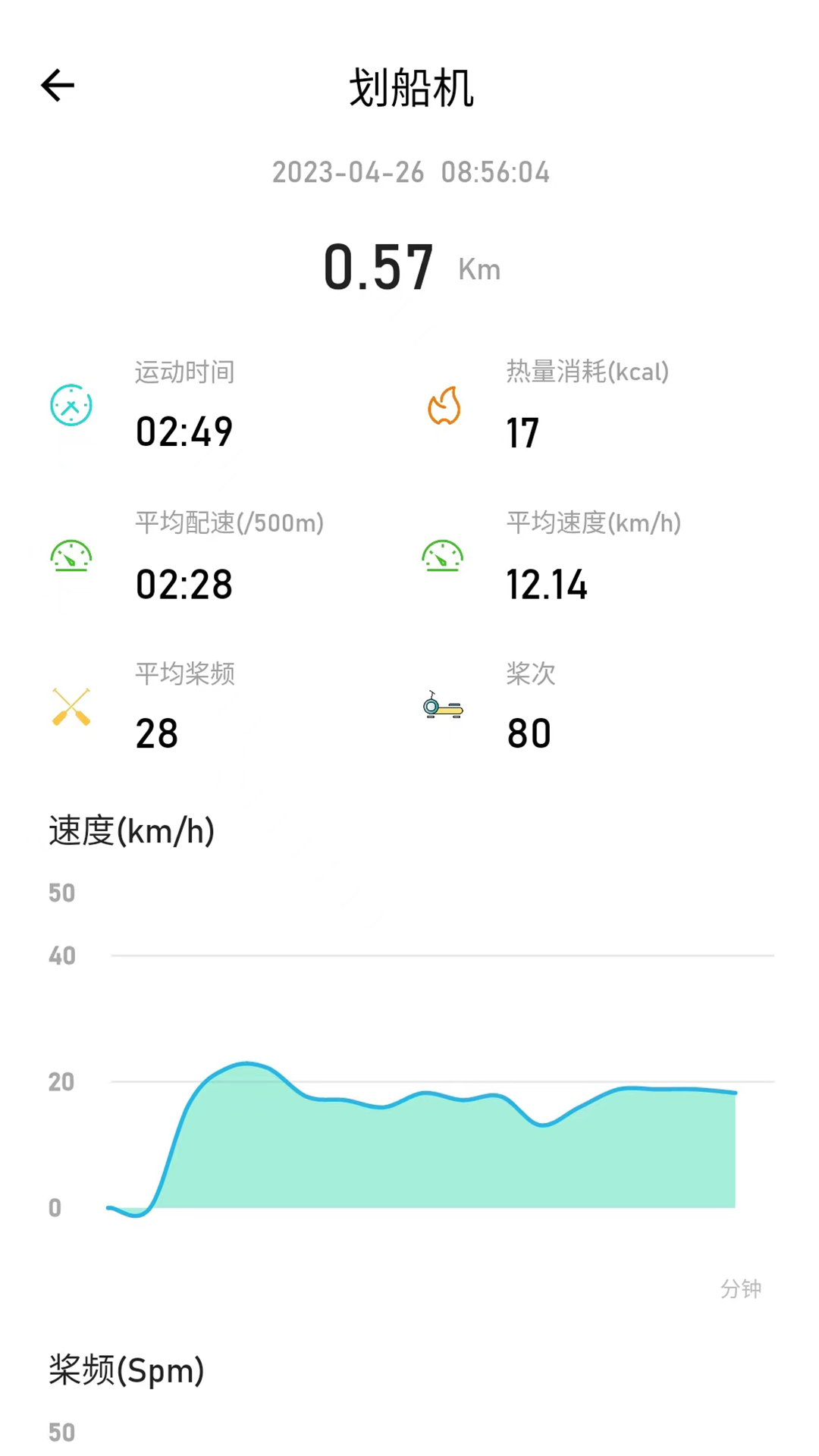Open the 划船机 title bar
This screenshot has width=819, height=1456.
click(412, 87)
